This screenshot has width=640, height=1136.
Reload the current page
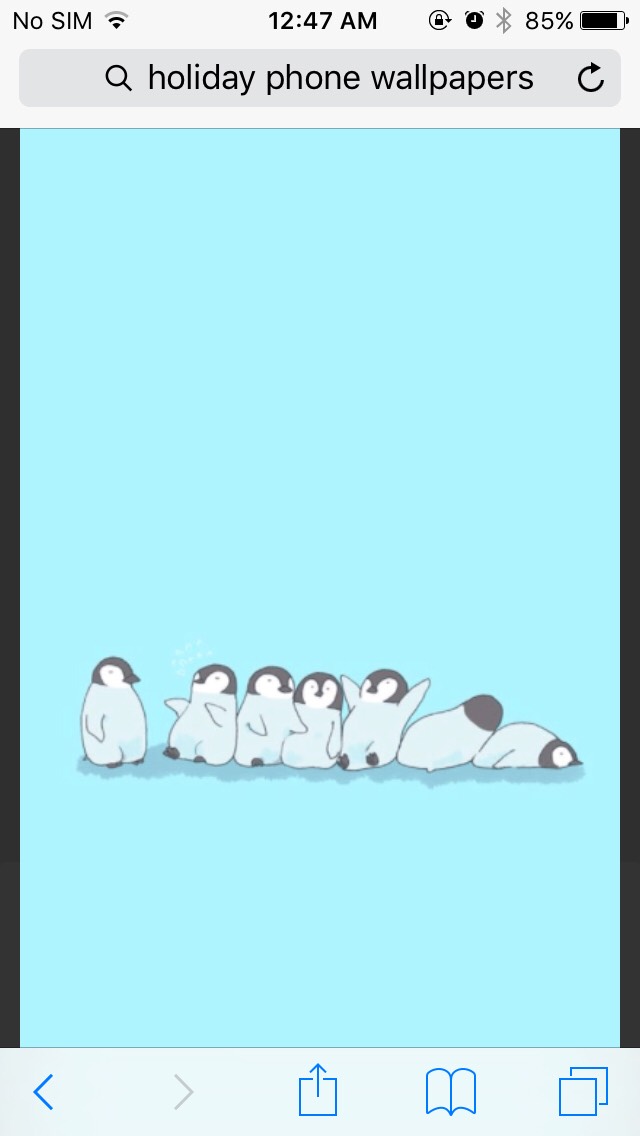(x=591, y=78)
